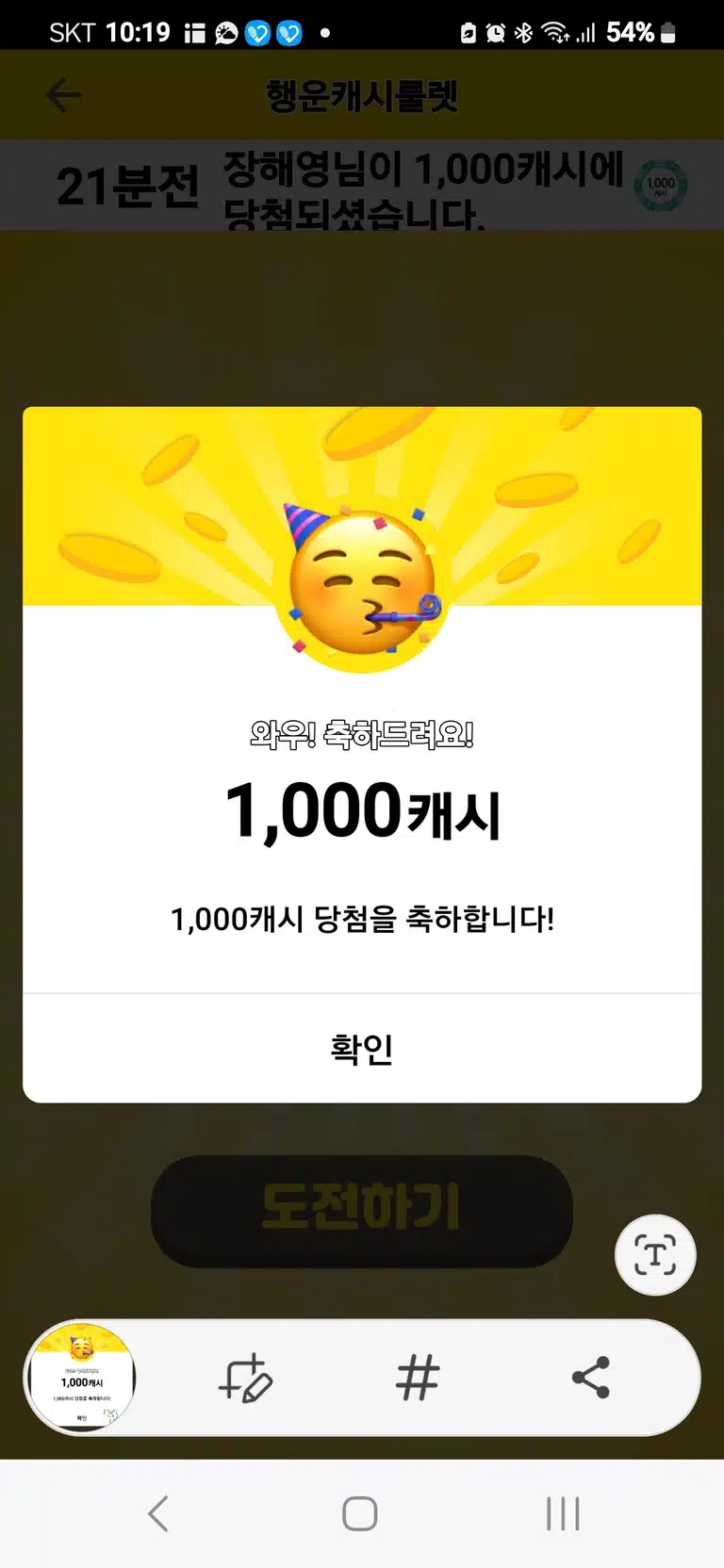The height and width of the screenshot is (1568, 724).
Task: Open the screenshot preview thumbnail
Action: click(x=82, y=1378)
